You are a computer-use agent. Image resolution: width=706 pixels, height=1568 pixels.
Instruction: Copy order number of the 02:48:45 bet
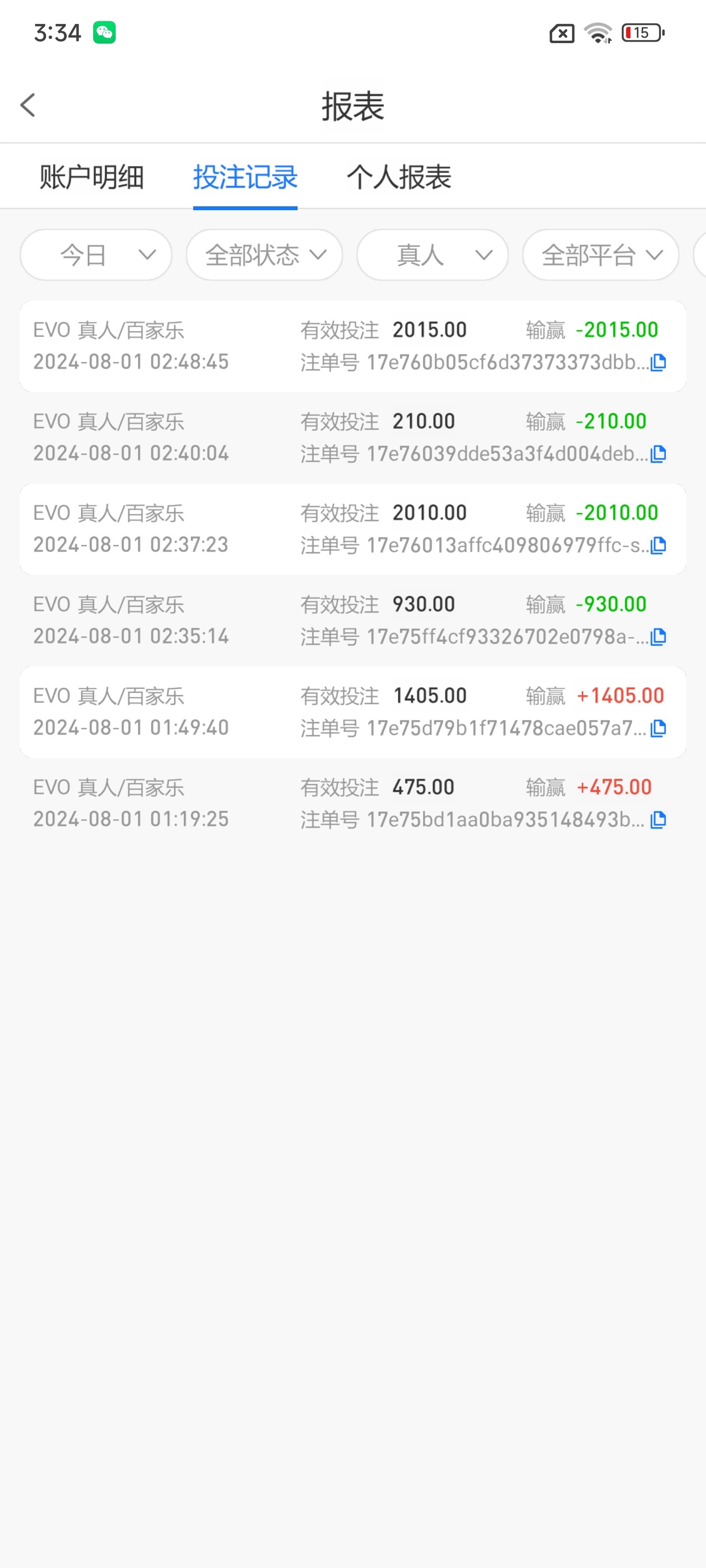point(658,363)
